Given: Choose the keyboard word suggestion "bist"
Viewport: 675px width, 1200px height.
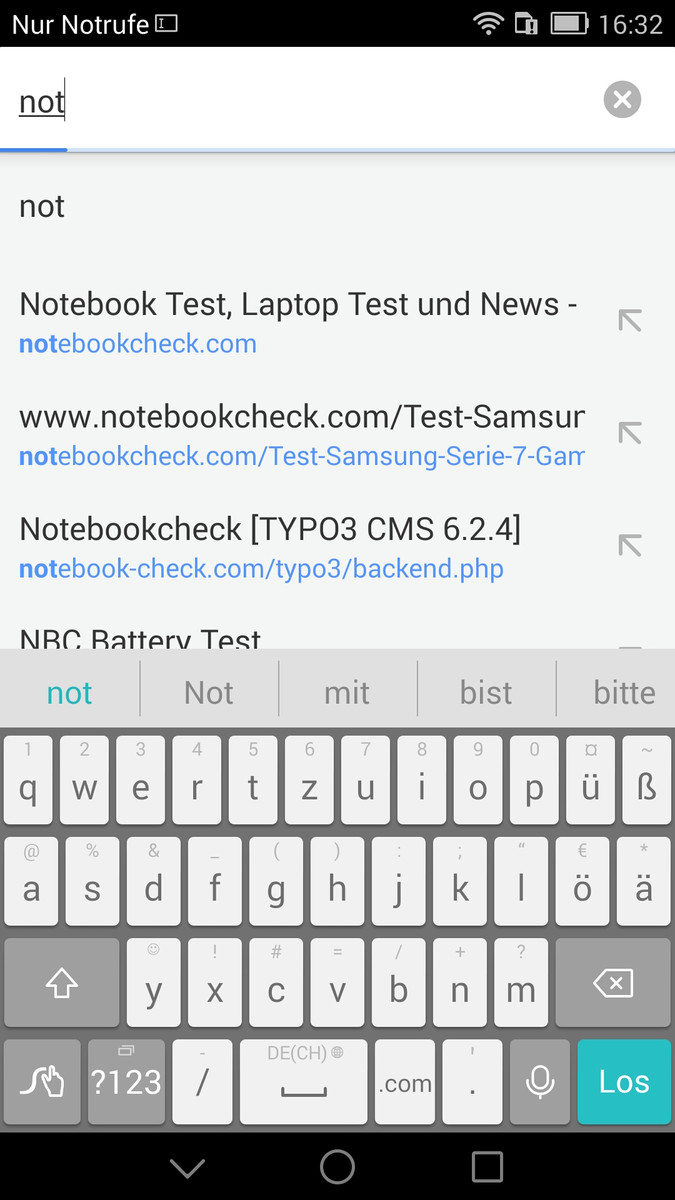Looking at the screenshot, I should coord(486,693).
